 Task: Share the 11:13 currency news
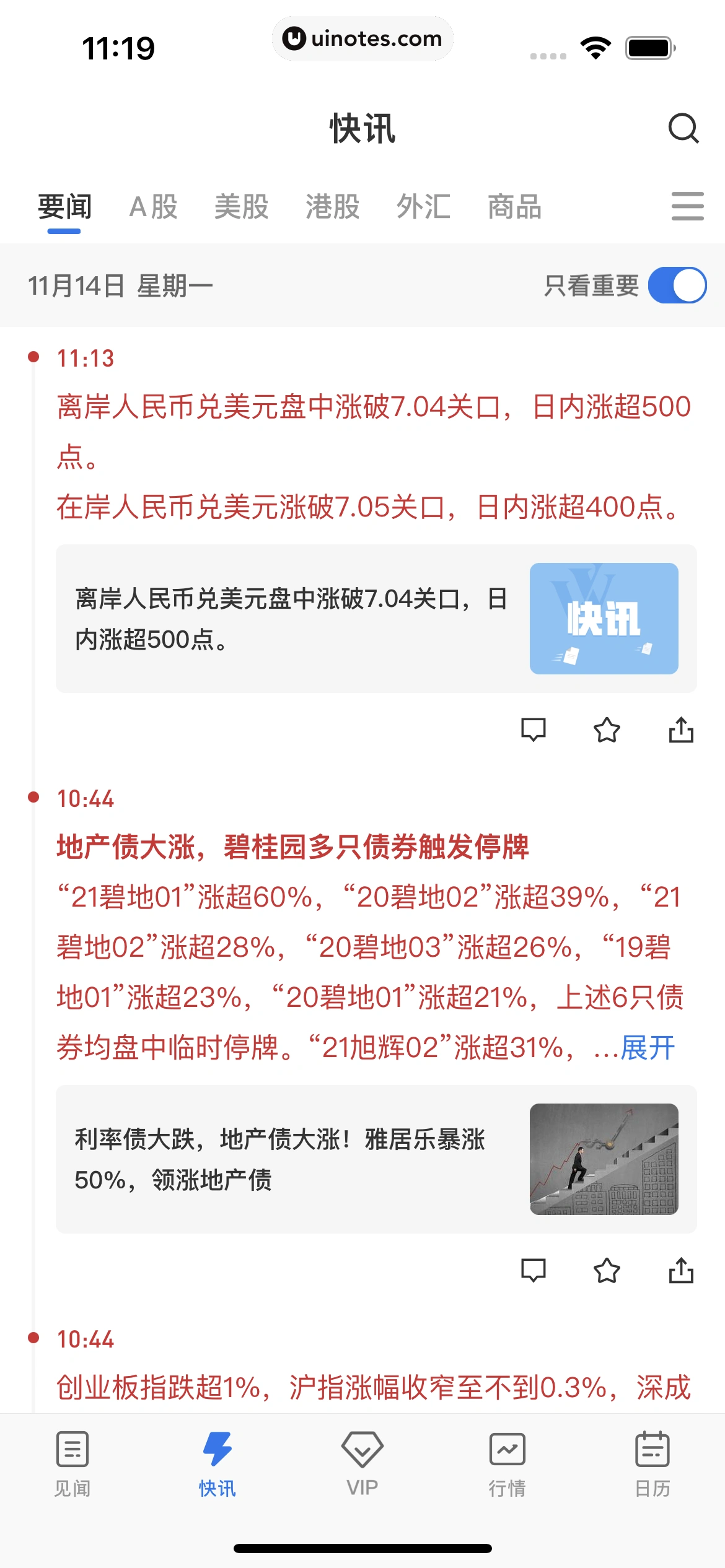click(x=682, y=730)
